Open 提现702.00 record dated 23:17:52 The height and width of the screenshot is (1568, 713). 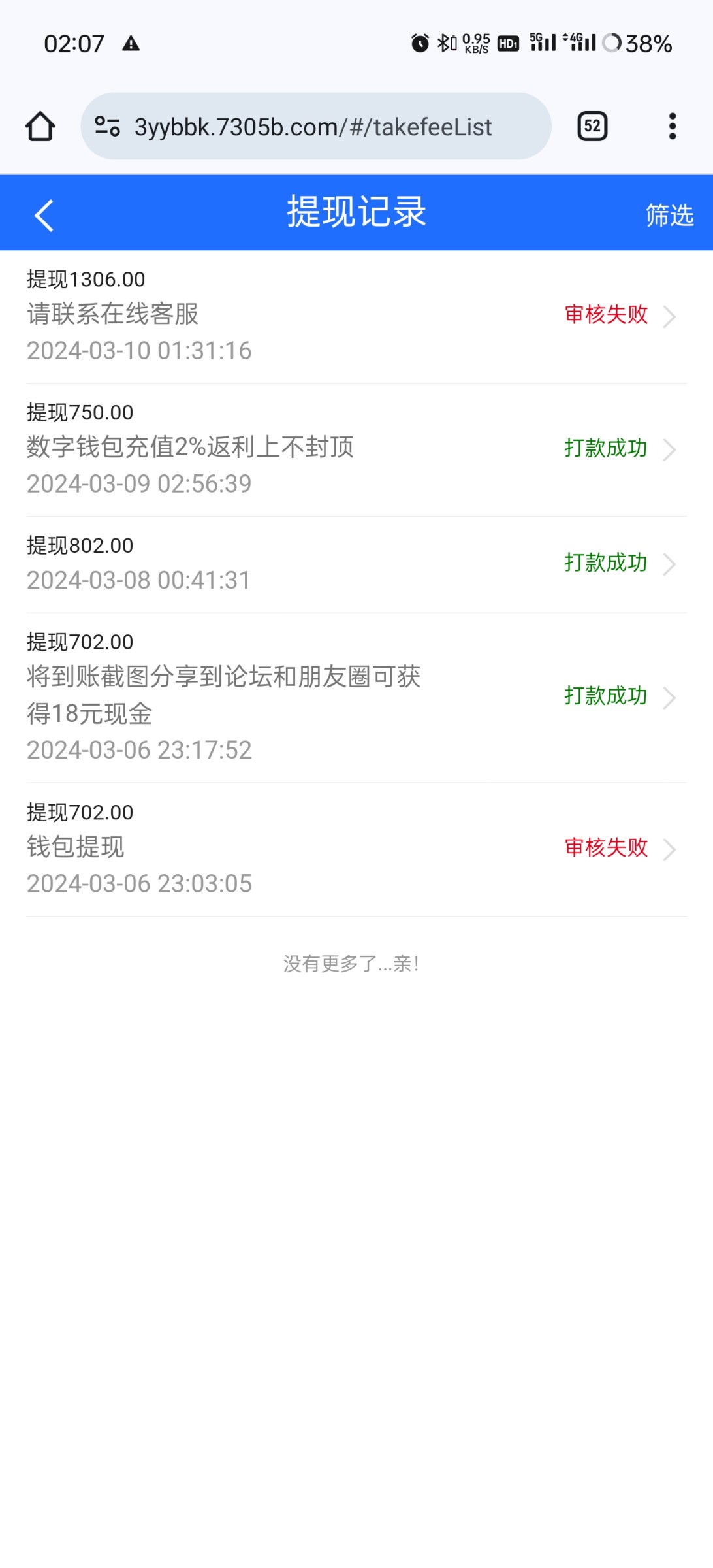click(x=356, y=697)
